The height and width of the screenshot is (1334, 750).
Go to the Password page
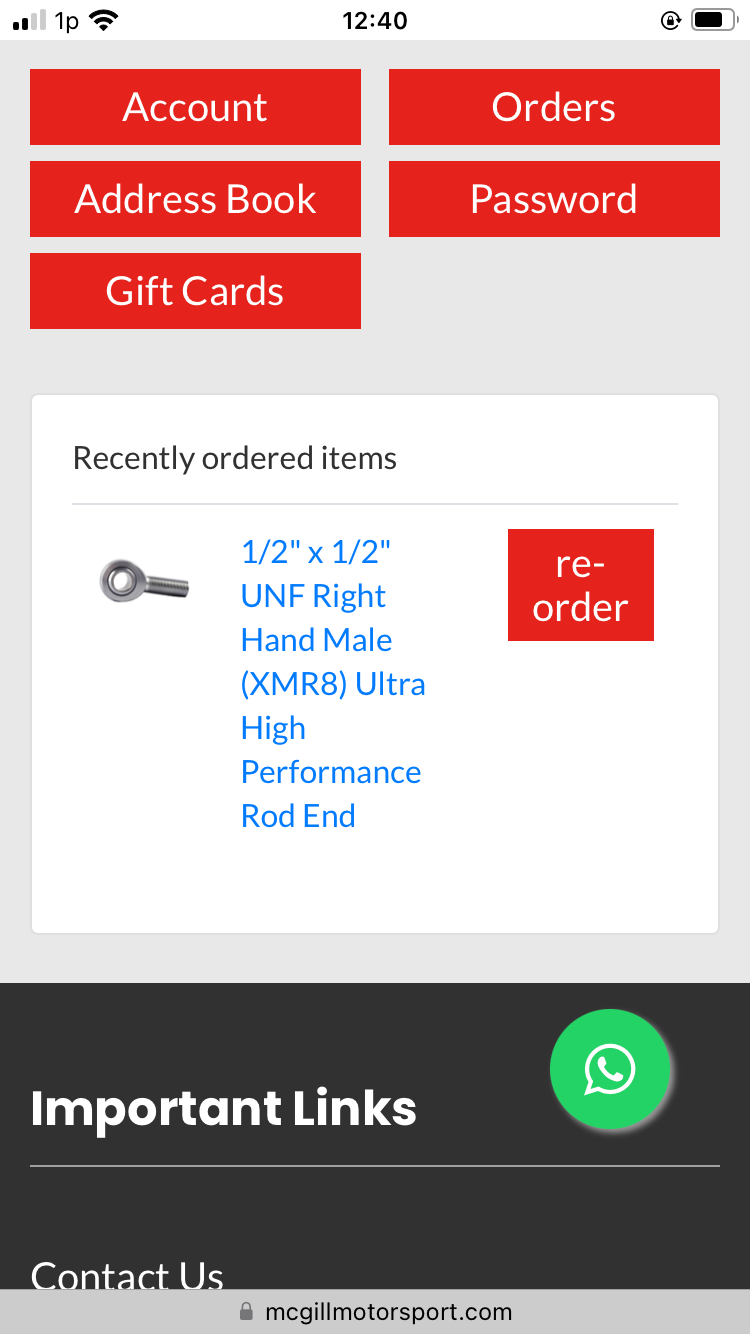[x=554, y=199]
